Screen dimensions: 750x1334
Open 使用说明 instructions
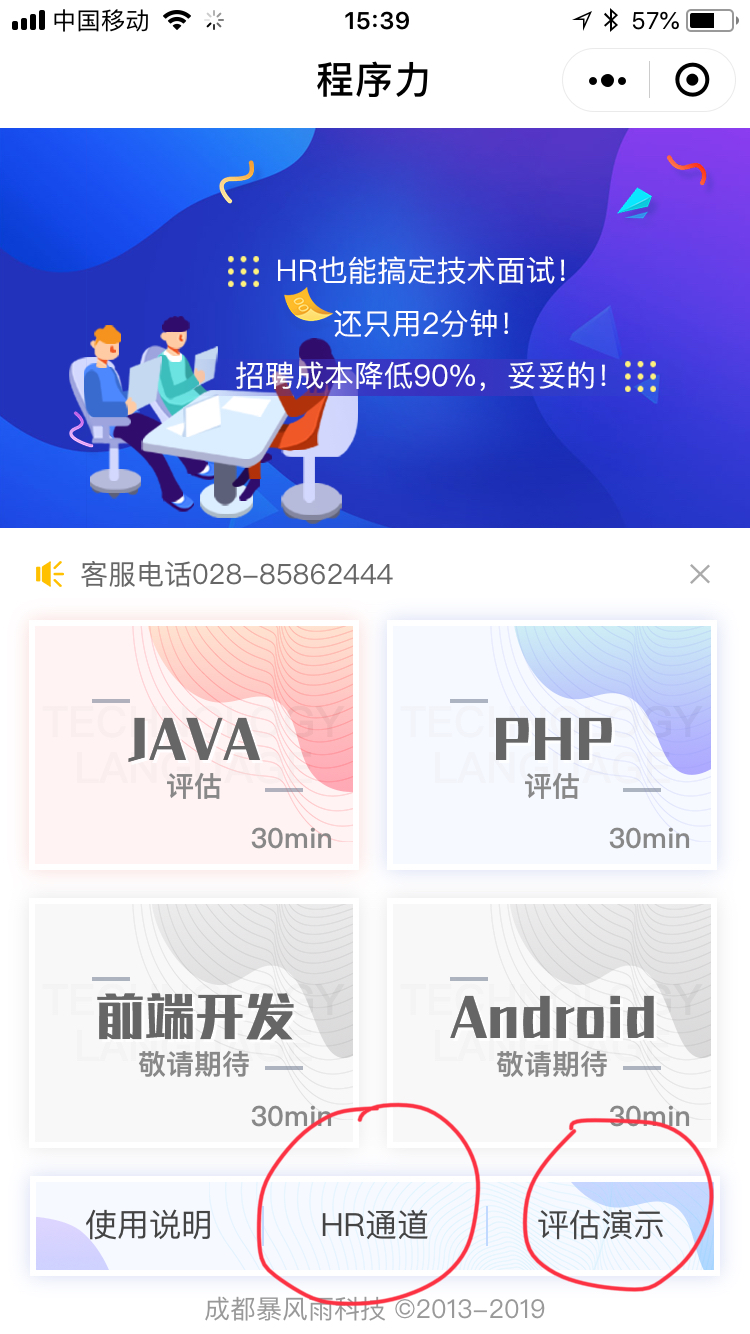click(148, 1225)
